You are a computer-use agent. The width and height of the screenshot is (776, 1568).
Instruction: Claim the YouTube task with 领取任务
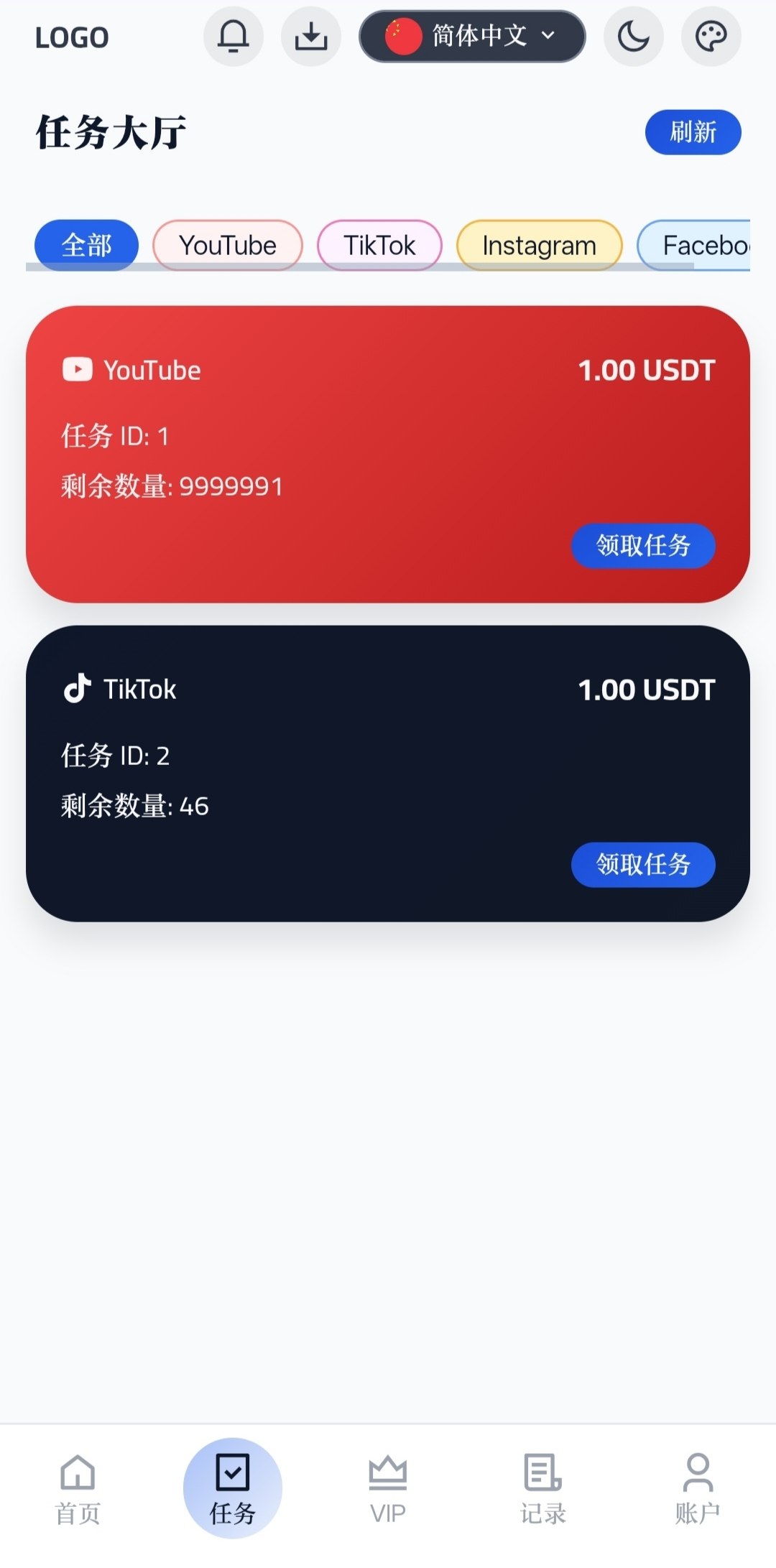click(643, 546)
